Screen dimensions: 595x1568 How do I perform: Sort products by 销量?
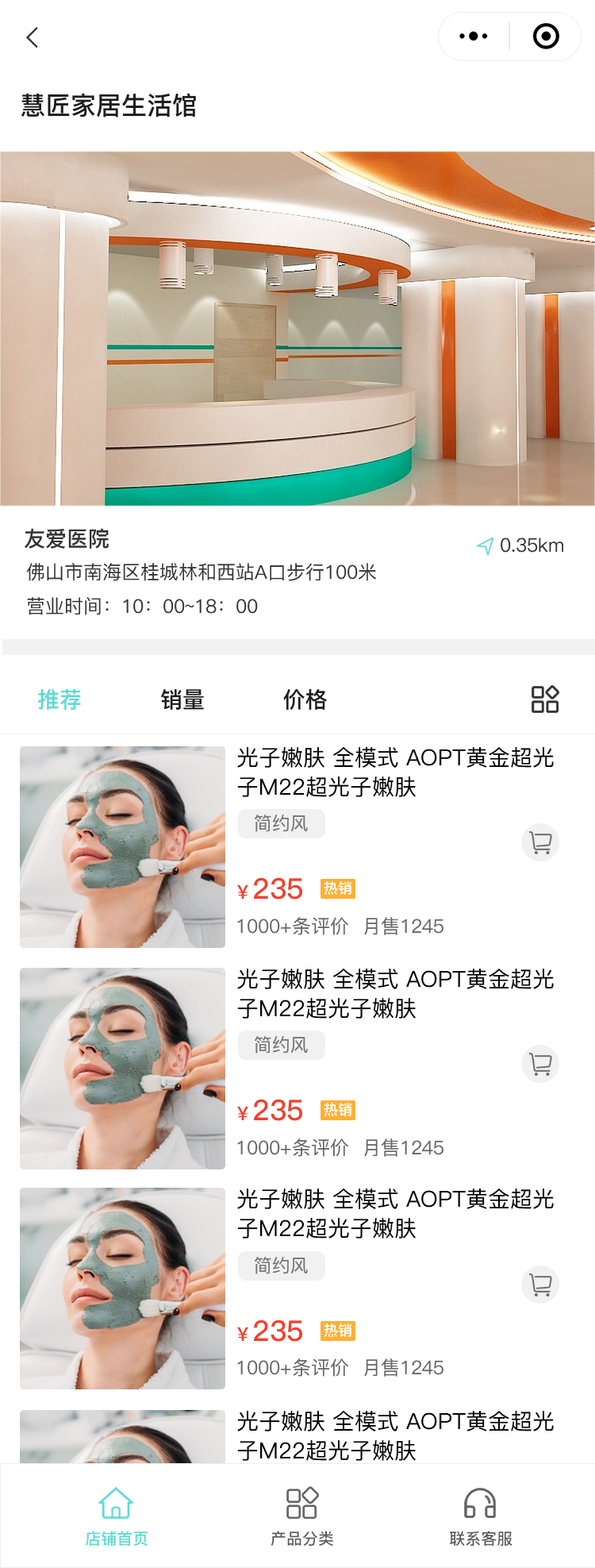tap(182, 699)
